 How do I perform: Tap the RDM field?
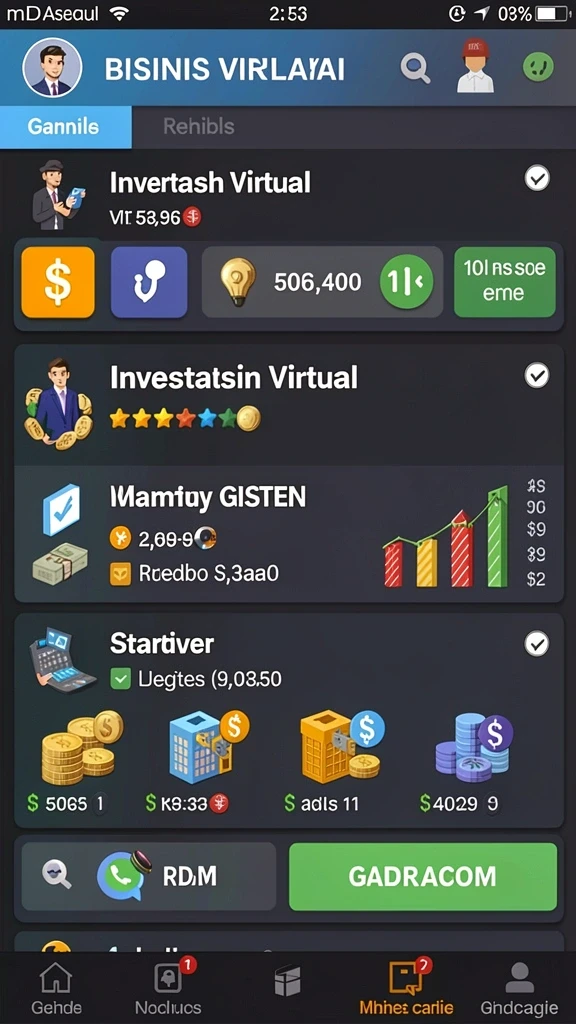tap(149, 876)
